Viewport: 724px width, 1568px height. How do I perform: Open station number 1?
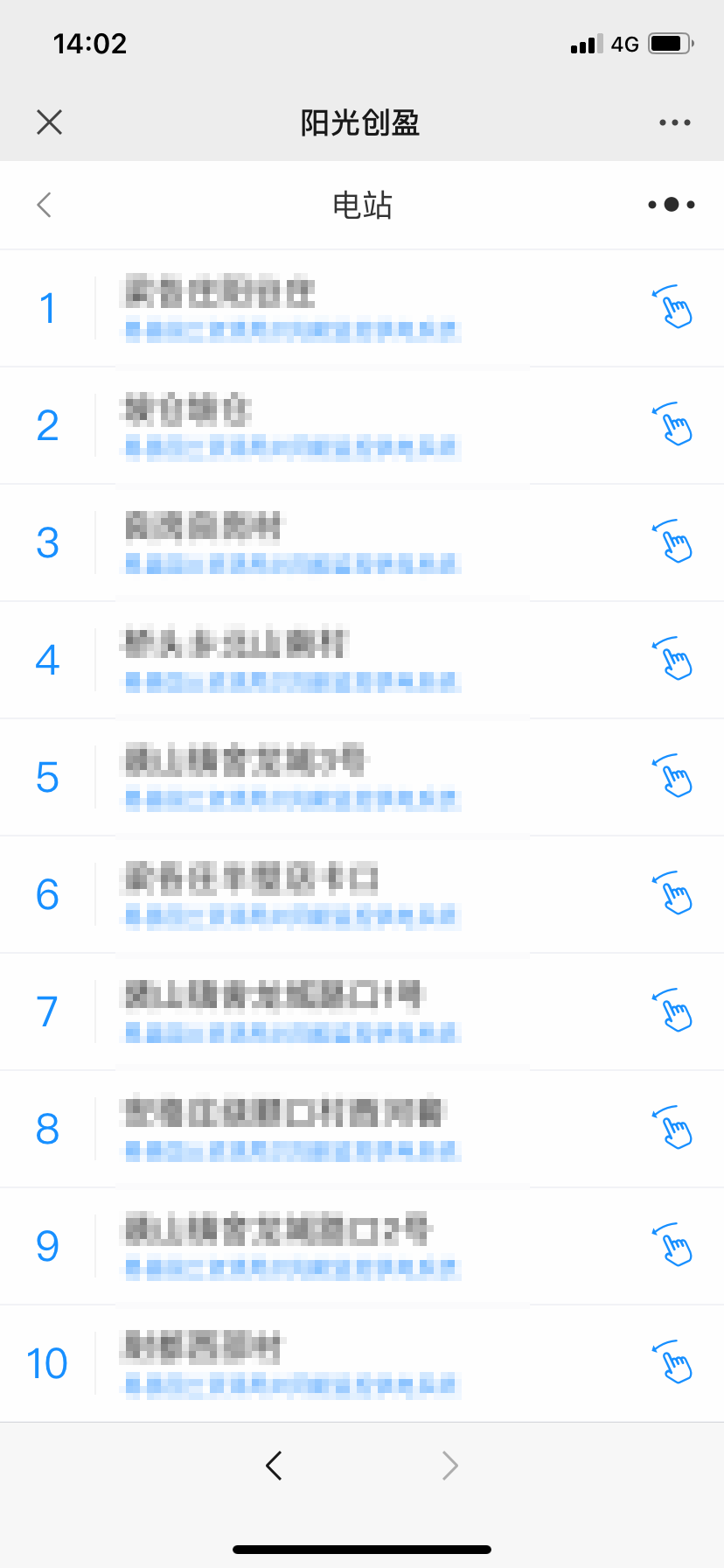click(x=289, y=308)
